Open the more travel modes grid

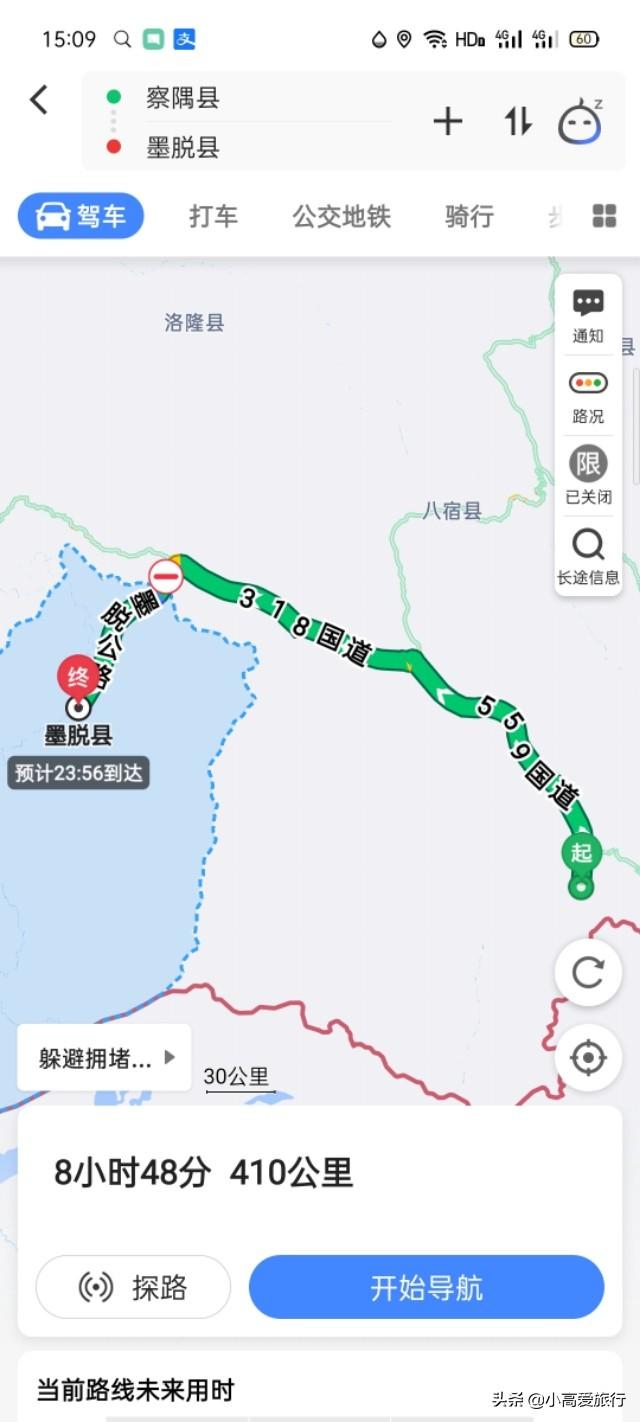tap(604, 216)
